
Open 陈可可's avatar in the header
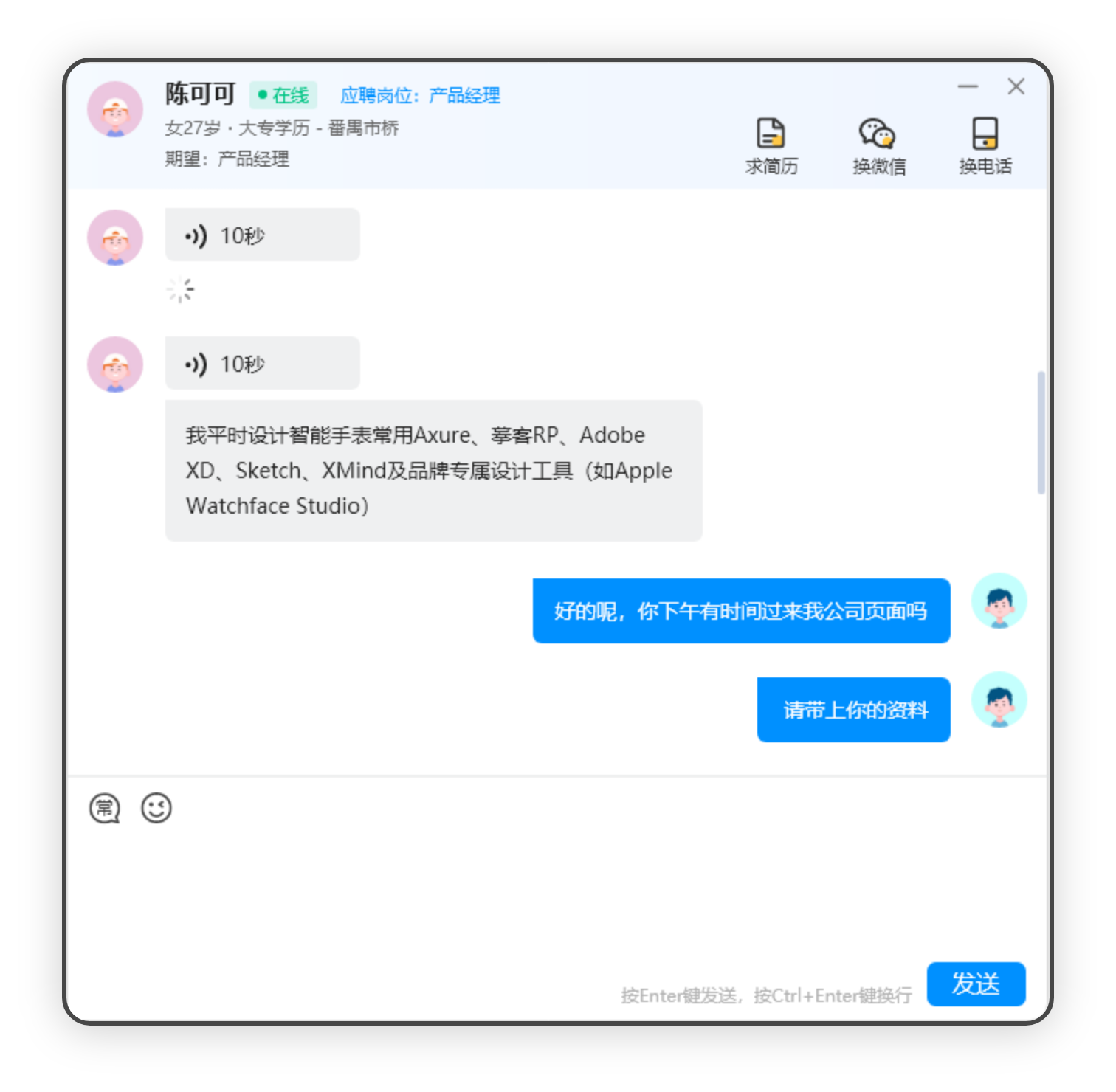(x=115, y=110)
